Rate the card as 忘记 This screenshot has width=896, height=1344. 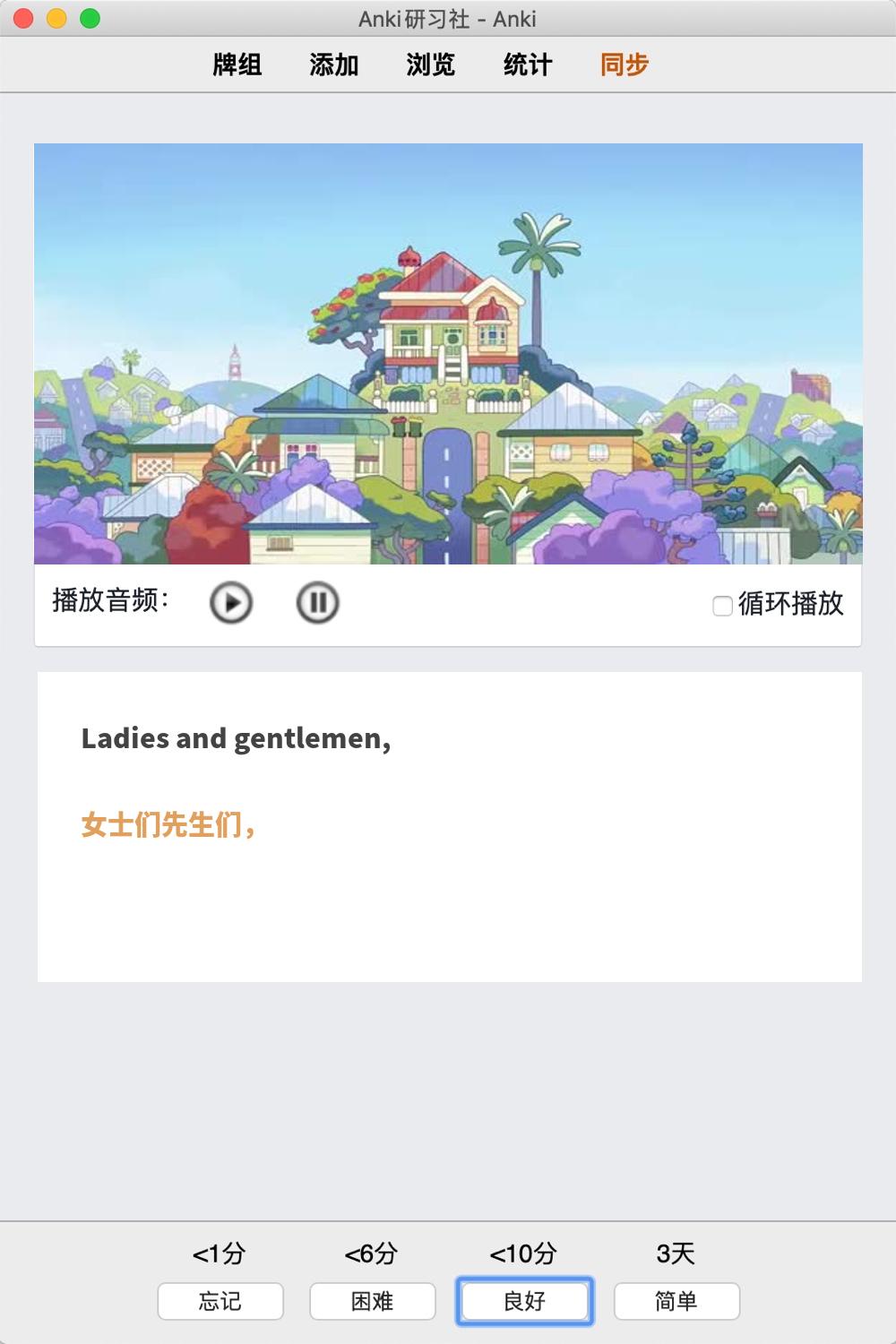220,1301
